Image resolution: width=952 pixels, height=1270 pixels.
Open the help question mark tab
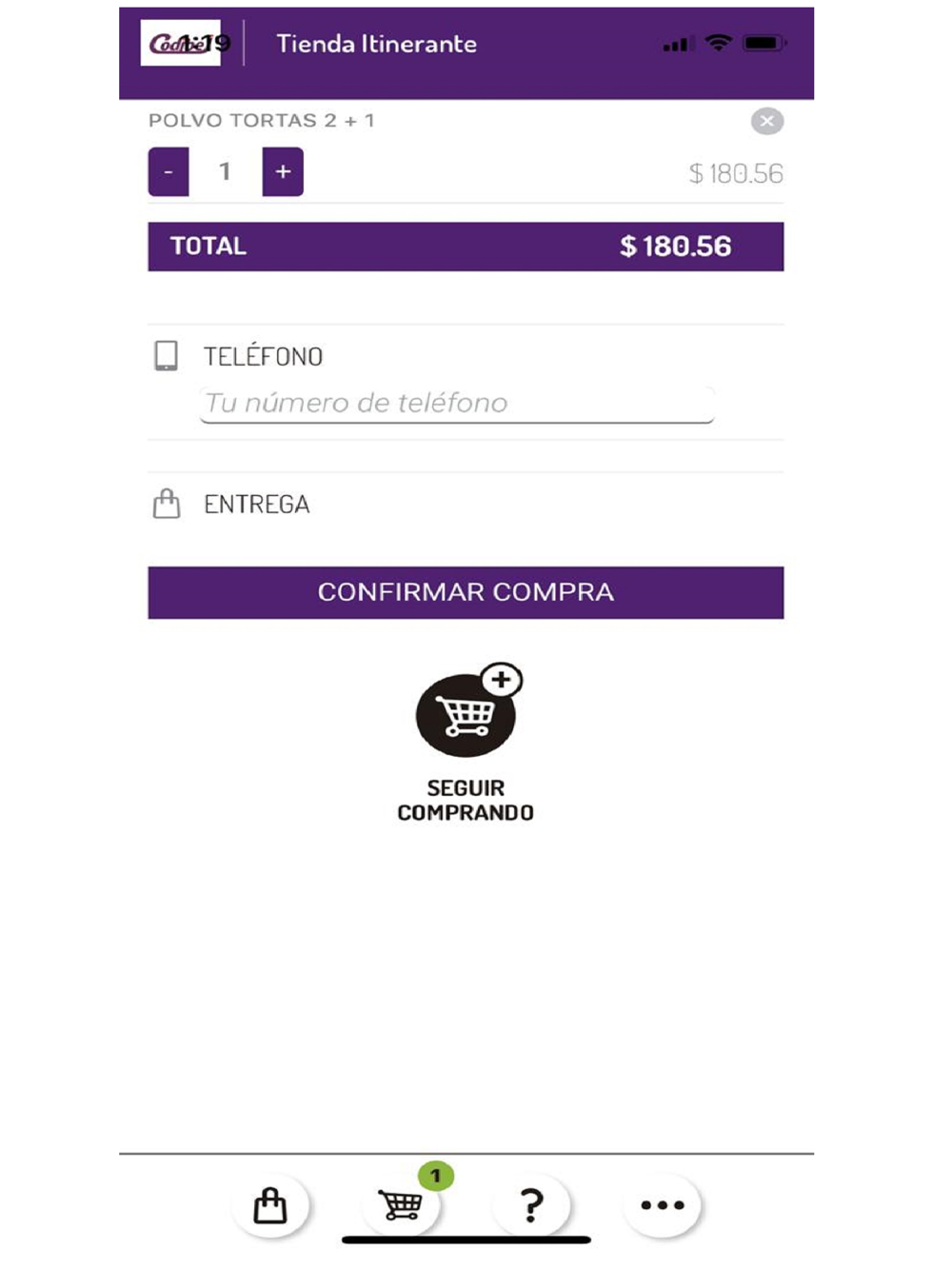(531, 1205)
